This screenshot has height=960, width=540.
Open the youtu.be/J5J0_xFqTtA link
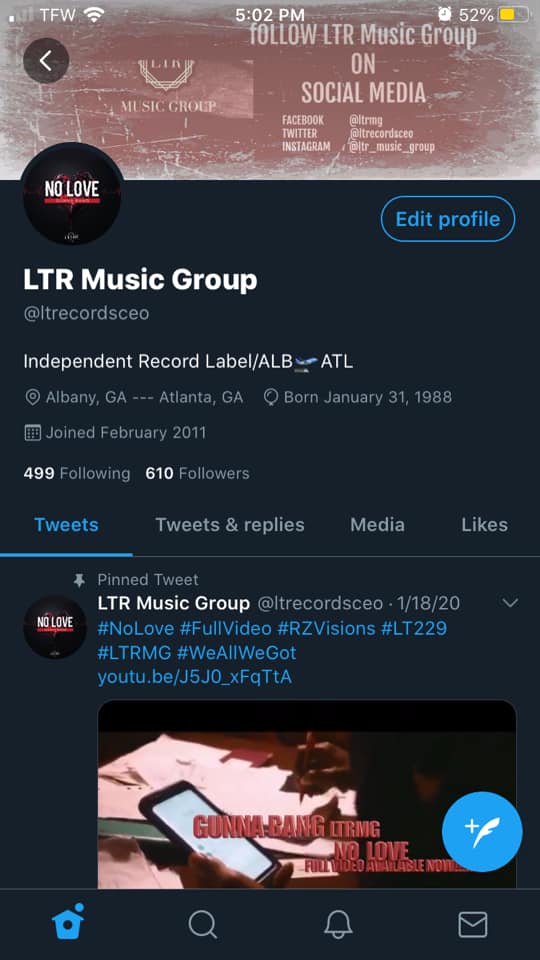(195, 677)
